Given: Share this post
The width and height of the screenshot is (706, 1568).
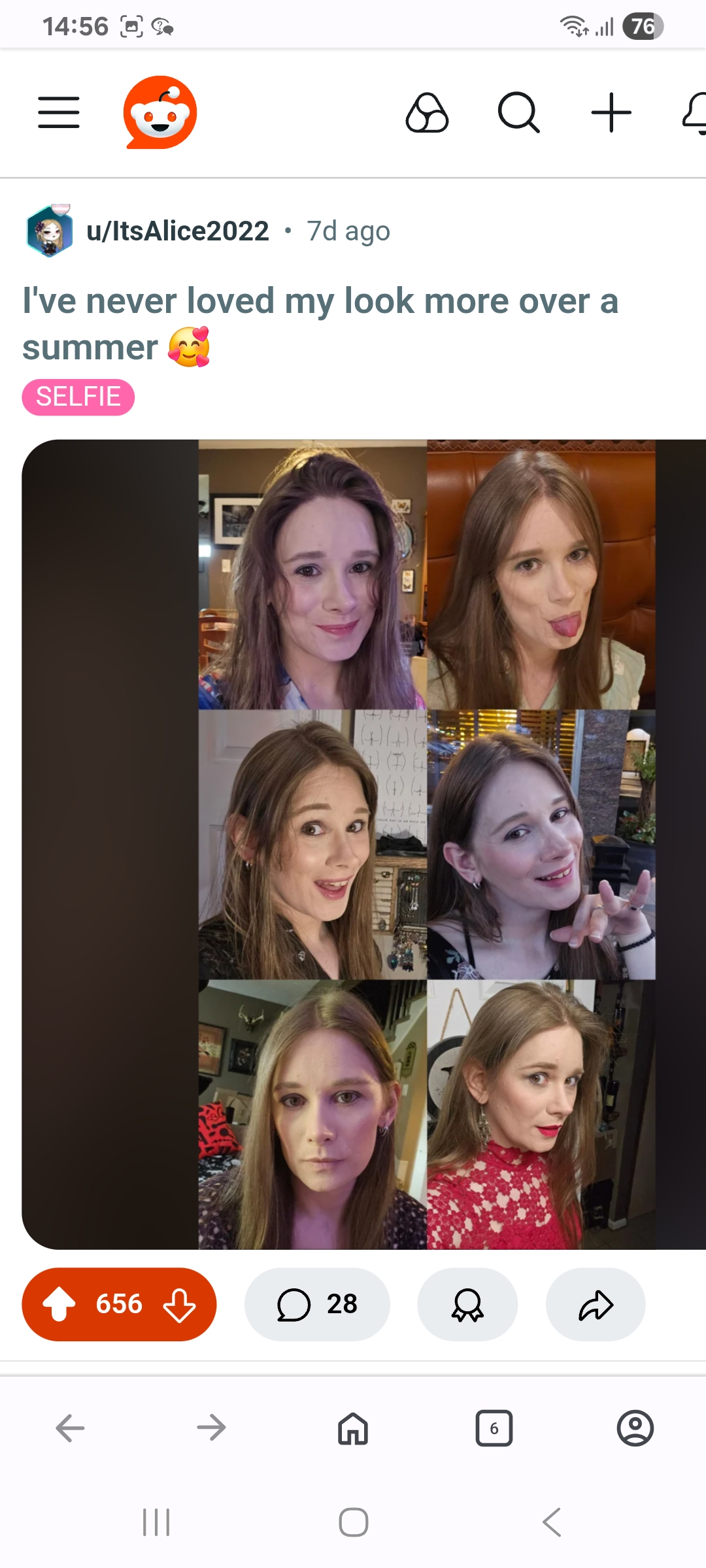Looking at the screenshot, I should [596, 1305].
